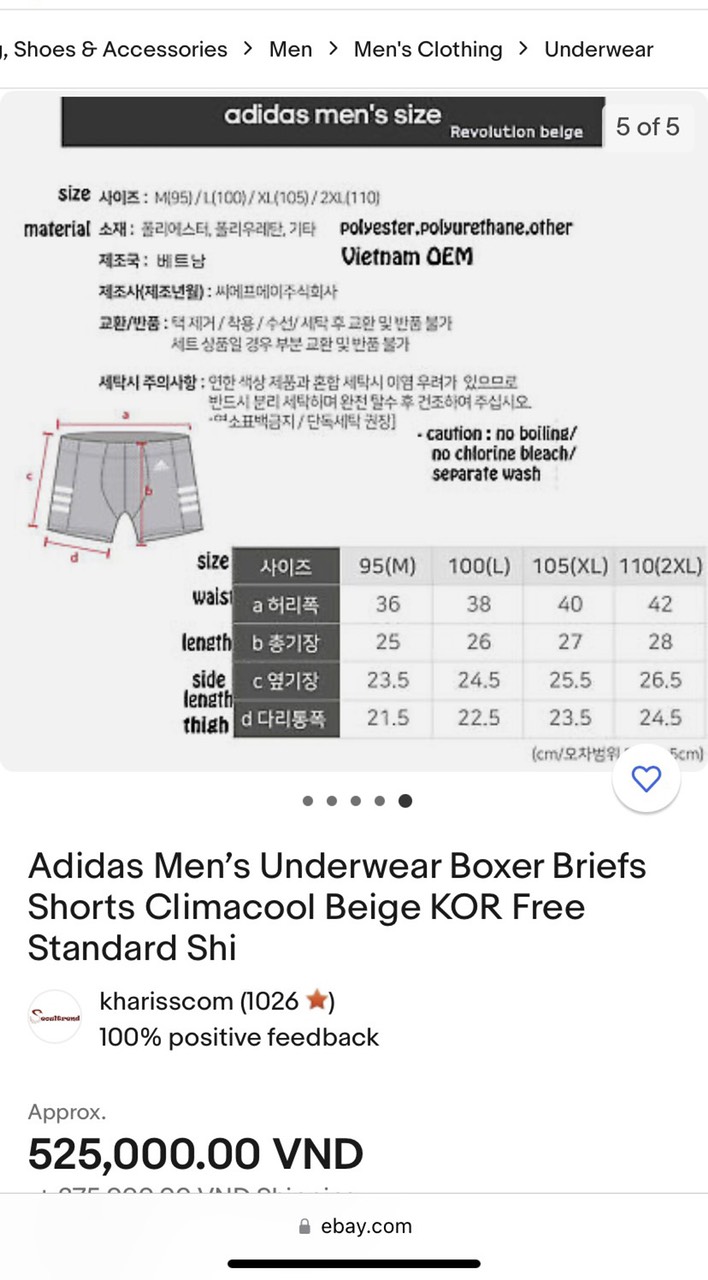Open the Underwear category breadcrumb

[598, 49]
